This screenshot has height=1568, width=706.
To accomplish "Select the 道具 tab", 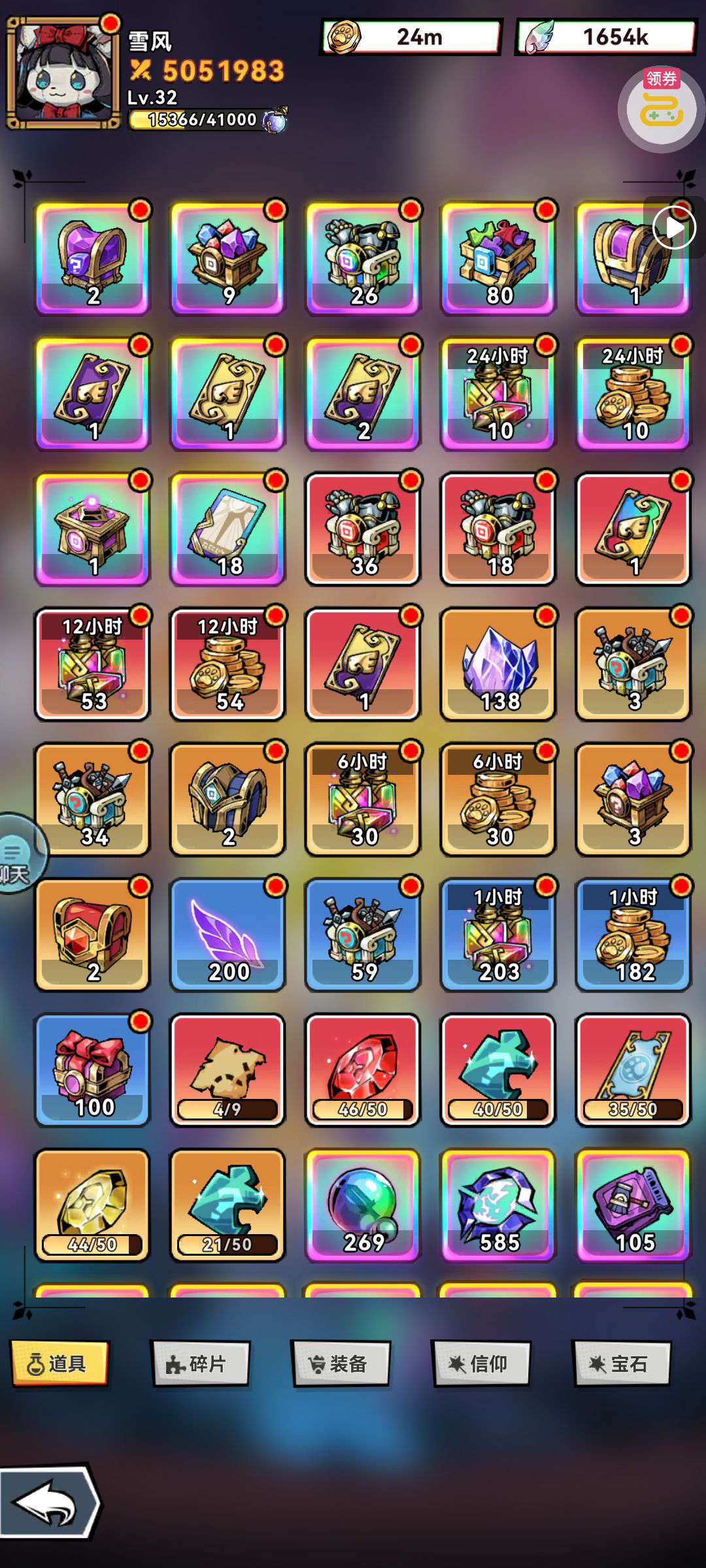I will coord(60,1364).
